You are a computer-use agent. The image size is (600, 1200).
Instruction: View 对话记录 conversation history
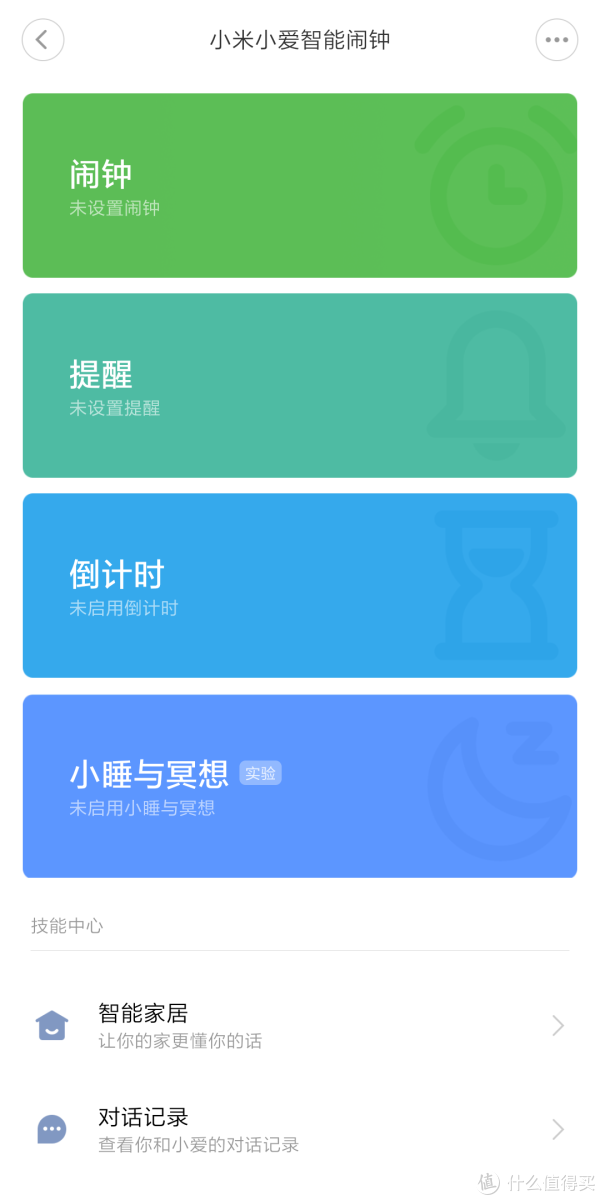[x=300, y=1130]
